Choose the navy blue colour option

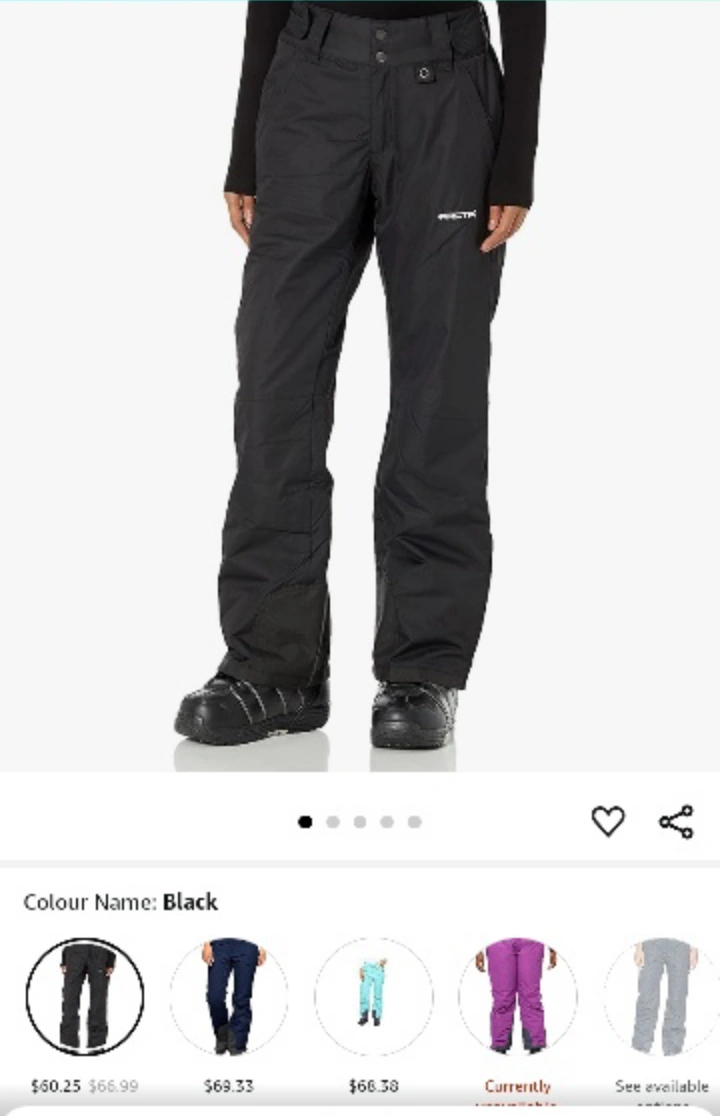point(229,996)
